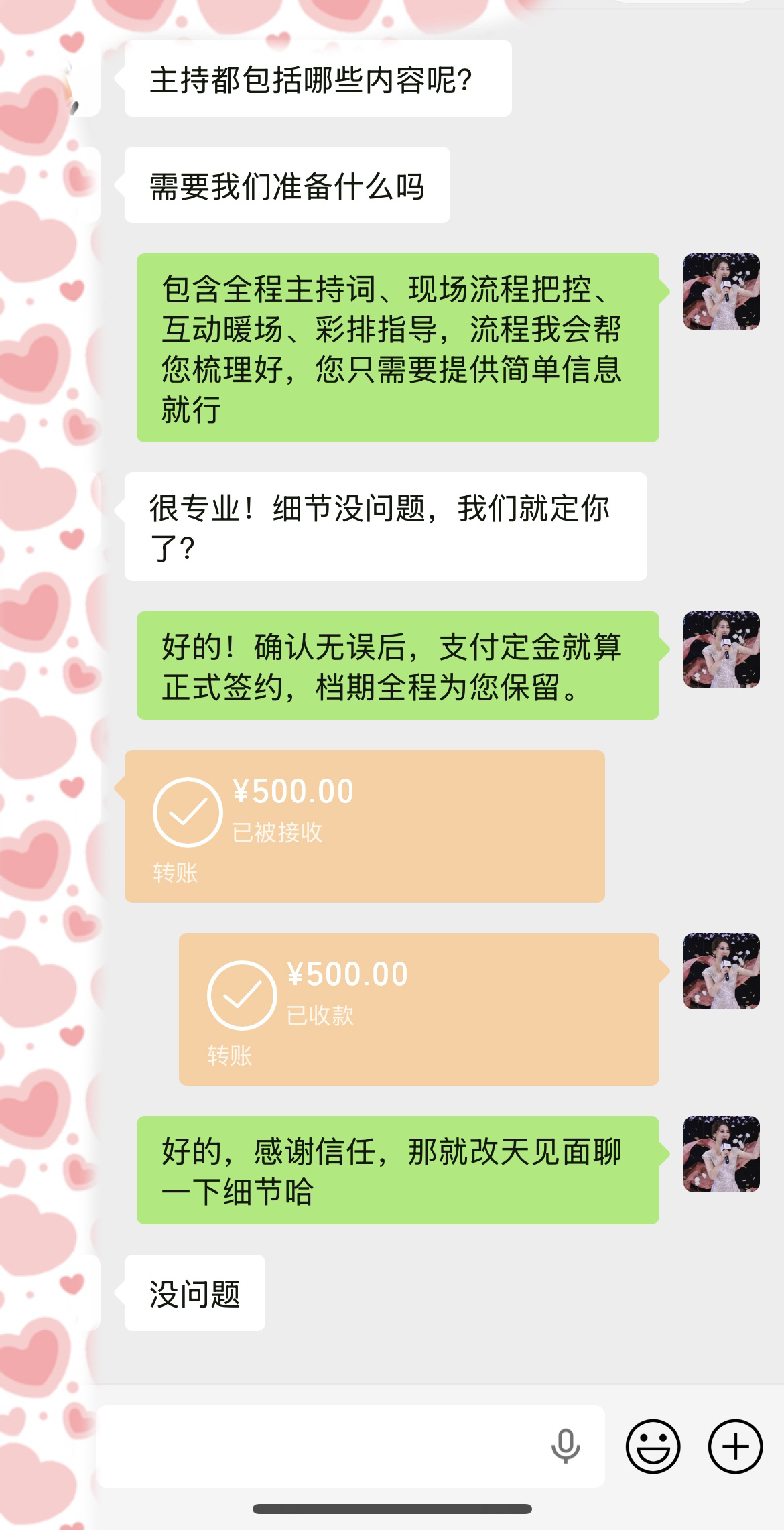Open the profile avatar beside 好的，感谢信任 message
The image size is (784, 1530).
tap(721, 1154)
